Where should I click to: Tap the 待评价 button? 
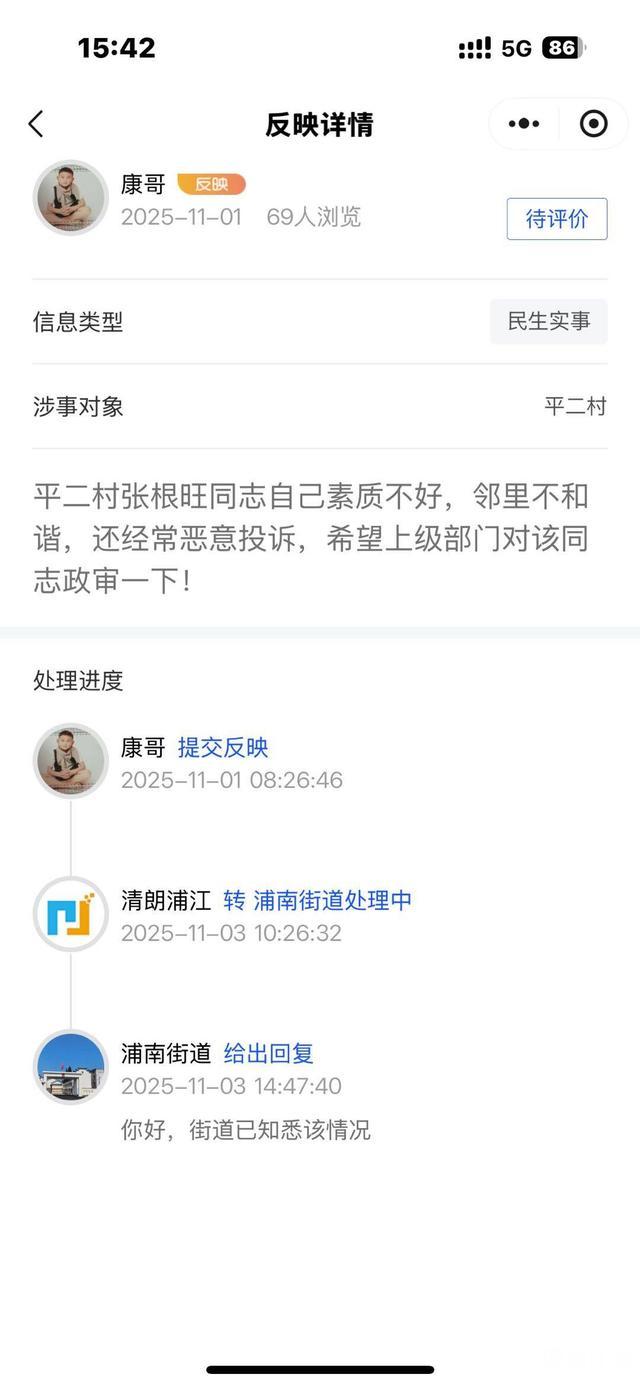556,219
